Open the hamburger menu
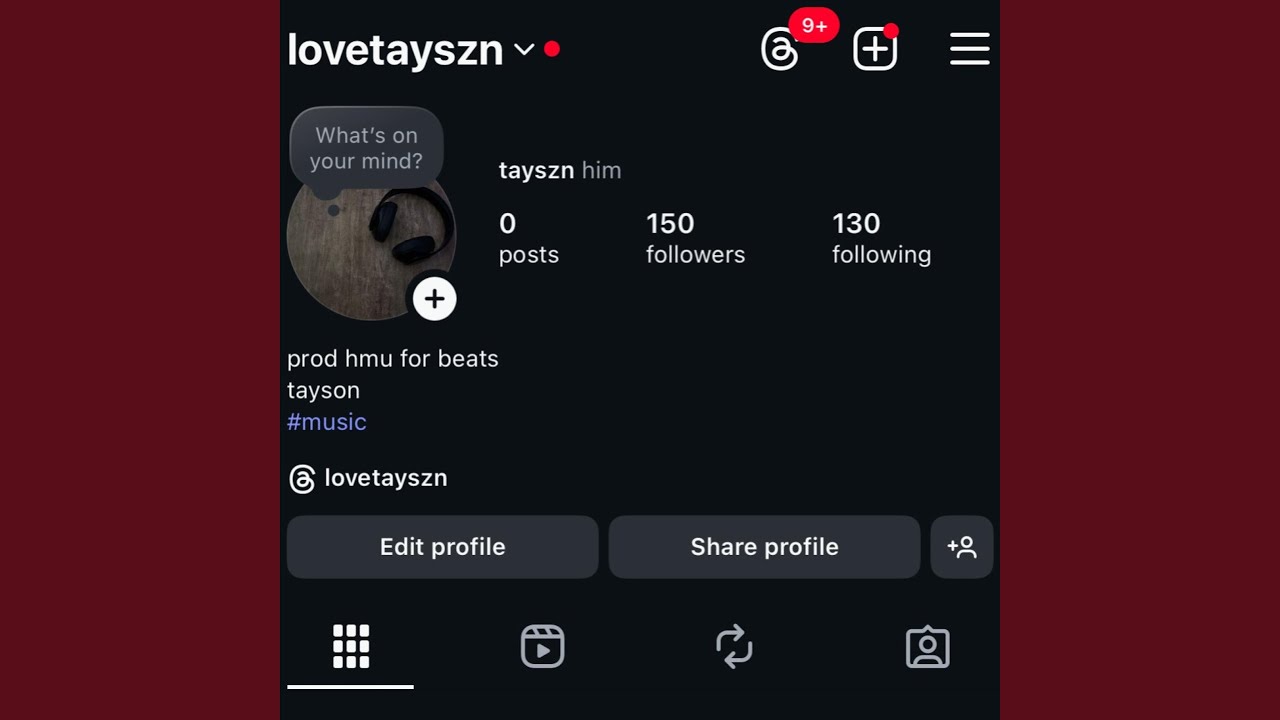The image size is (1280, 720). coord(969,49)
